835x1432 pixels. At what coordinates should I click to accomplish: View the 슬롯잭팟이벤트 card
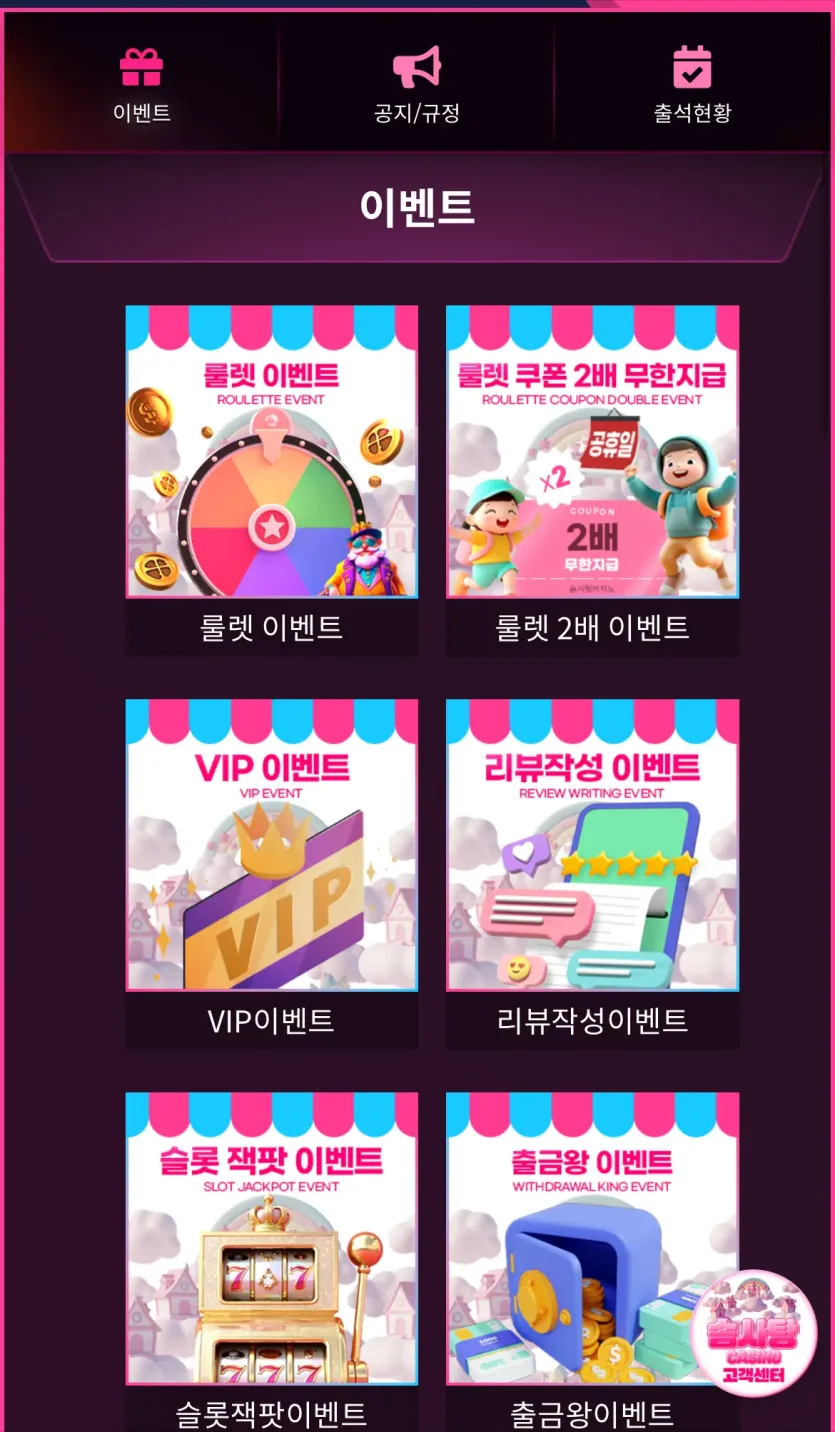click(x=271, y=1262)
